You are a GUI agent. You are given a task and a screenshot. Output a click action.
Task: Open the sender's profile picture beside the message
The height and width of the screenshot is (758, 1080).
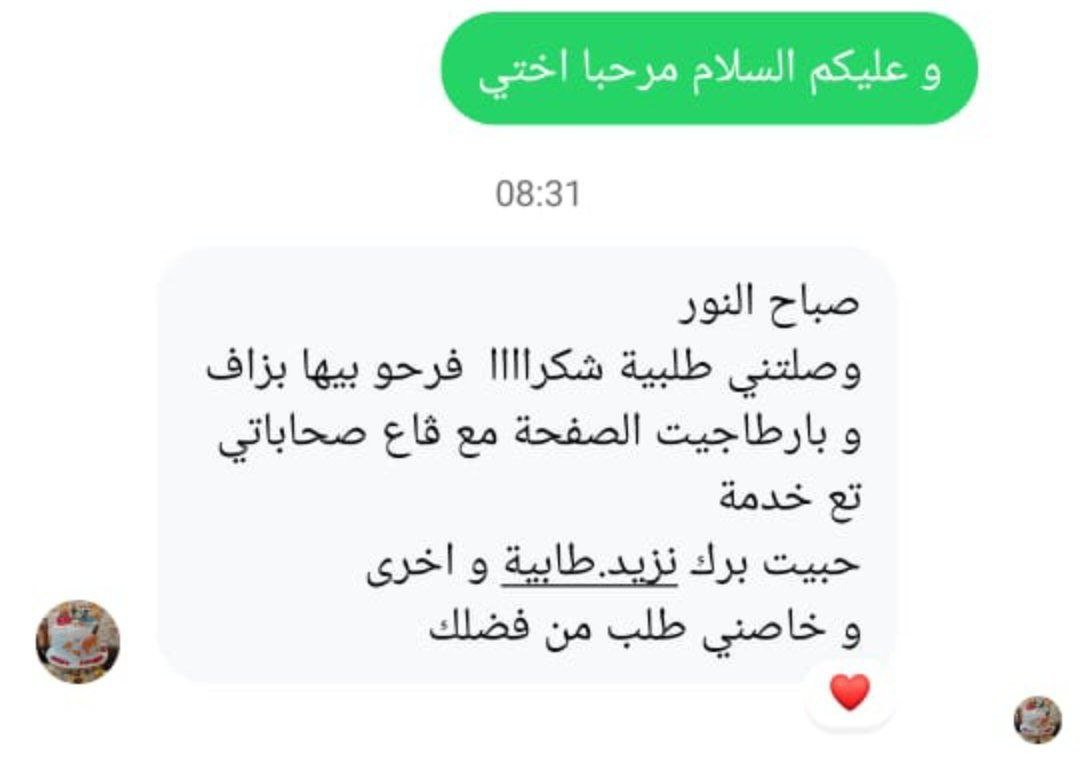point(78,642)
